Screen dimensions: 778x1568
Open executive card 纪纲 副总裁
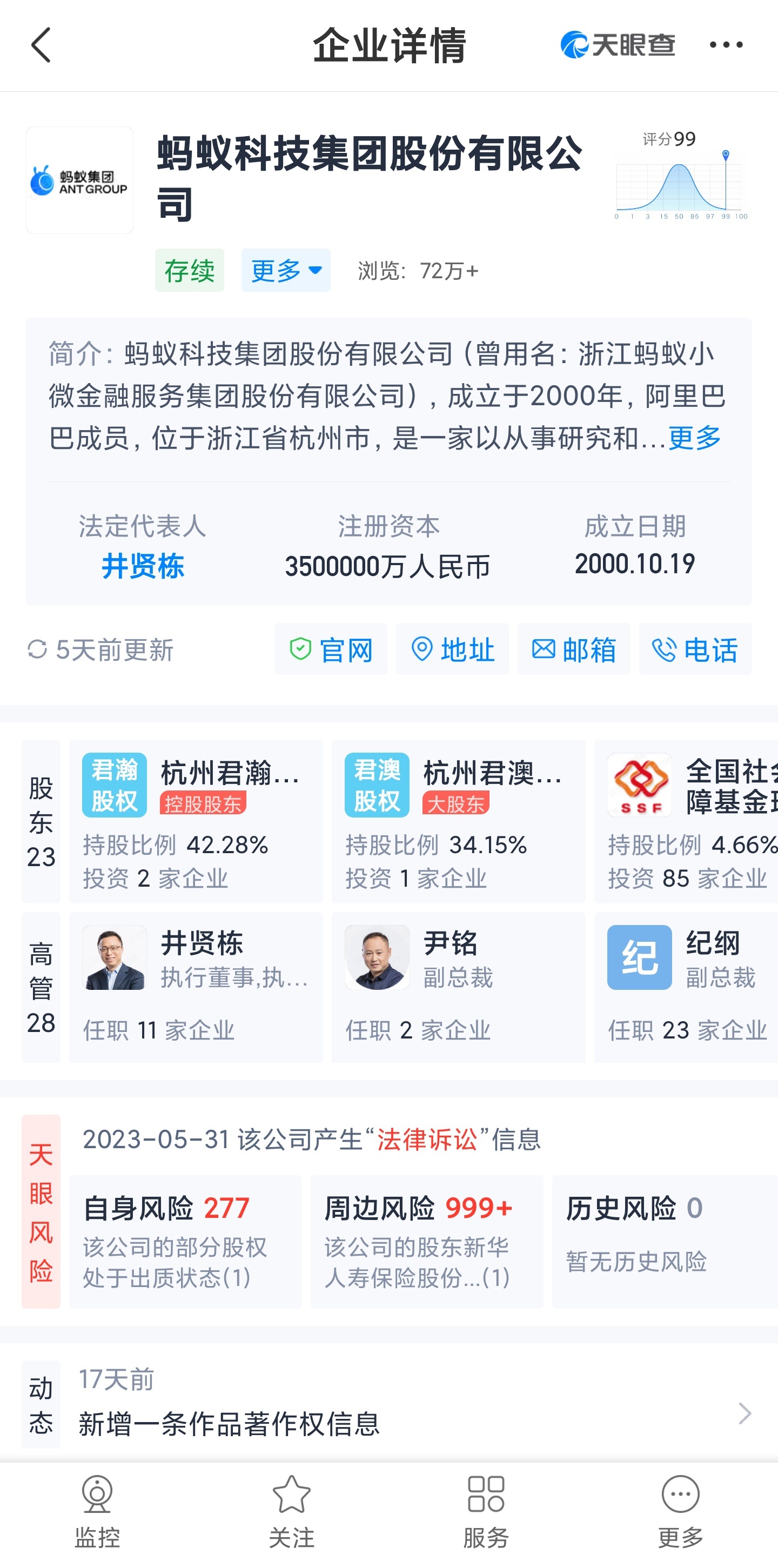pyautogui.click(x=685, y=987)
